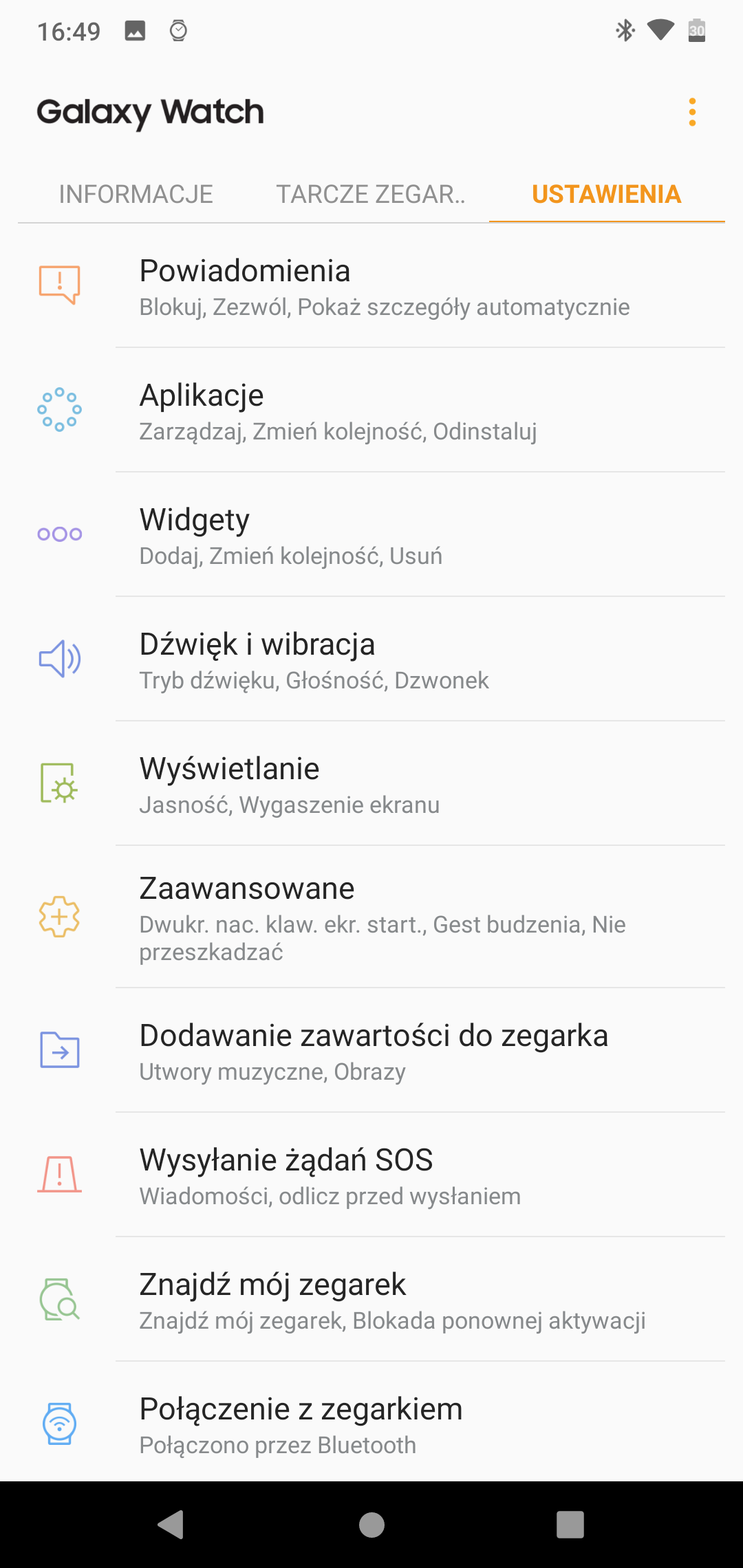743x1568 pixels.
Task: Go to Widgety settings
Action: [x=371, y=534]
